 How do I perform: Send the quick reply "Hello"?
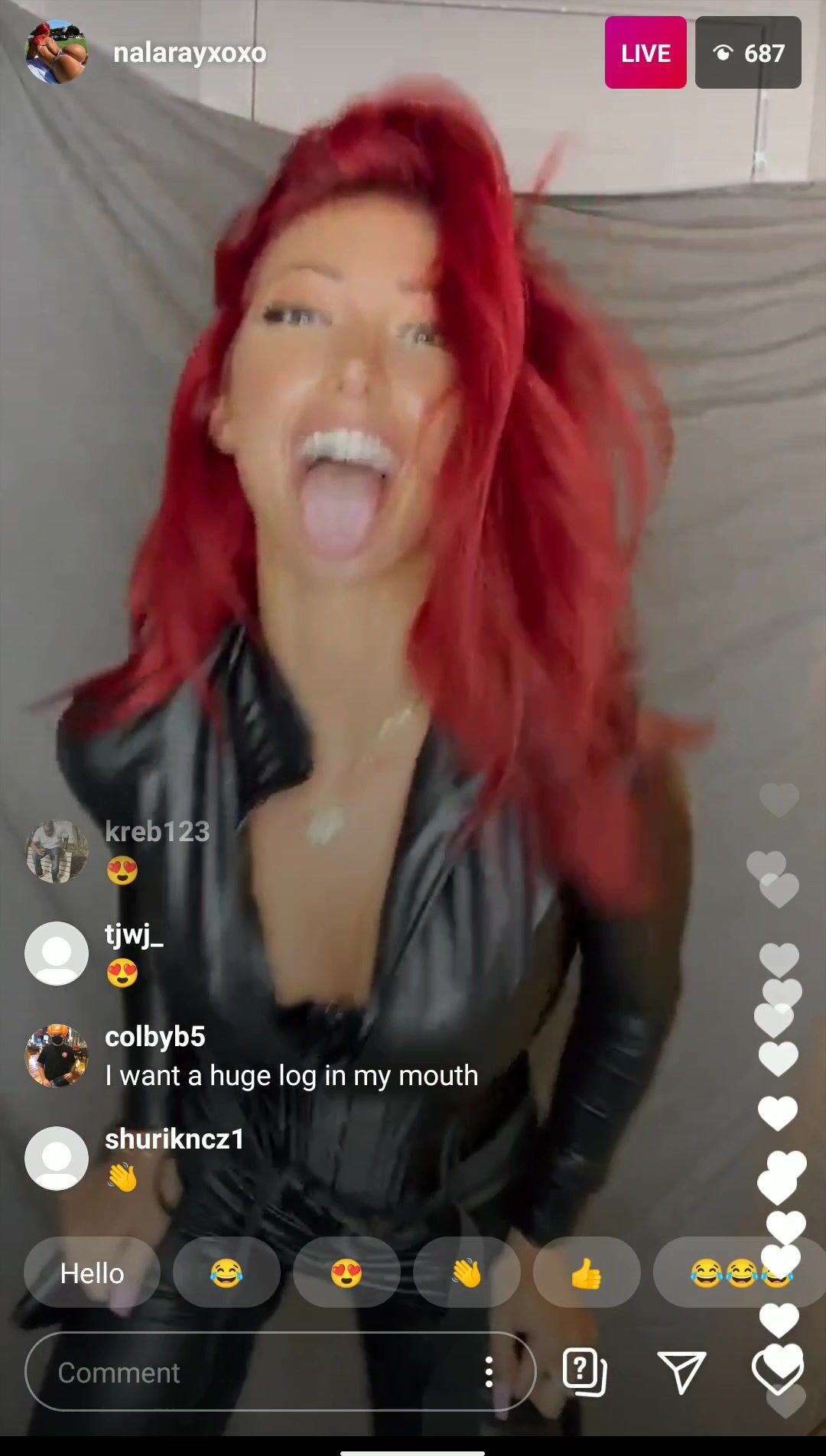[92, 1273]
